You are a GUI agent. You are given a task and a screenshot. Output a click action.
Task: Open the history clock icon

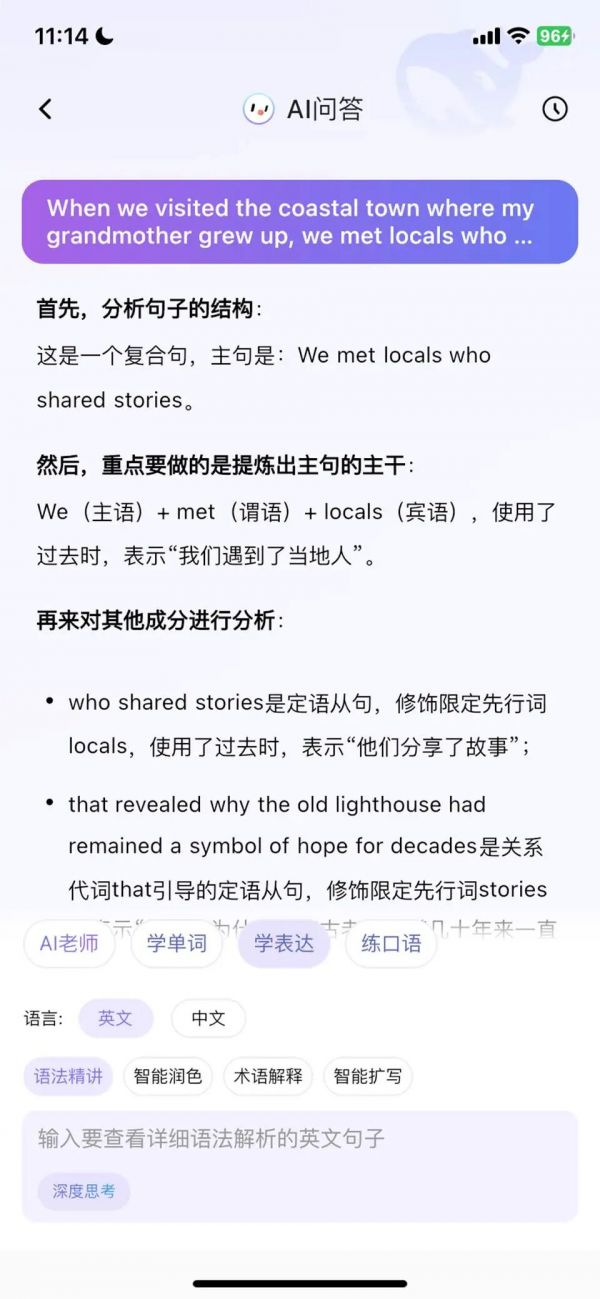pyautogui.click(x=555, y=109)
